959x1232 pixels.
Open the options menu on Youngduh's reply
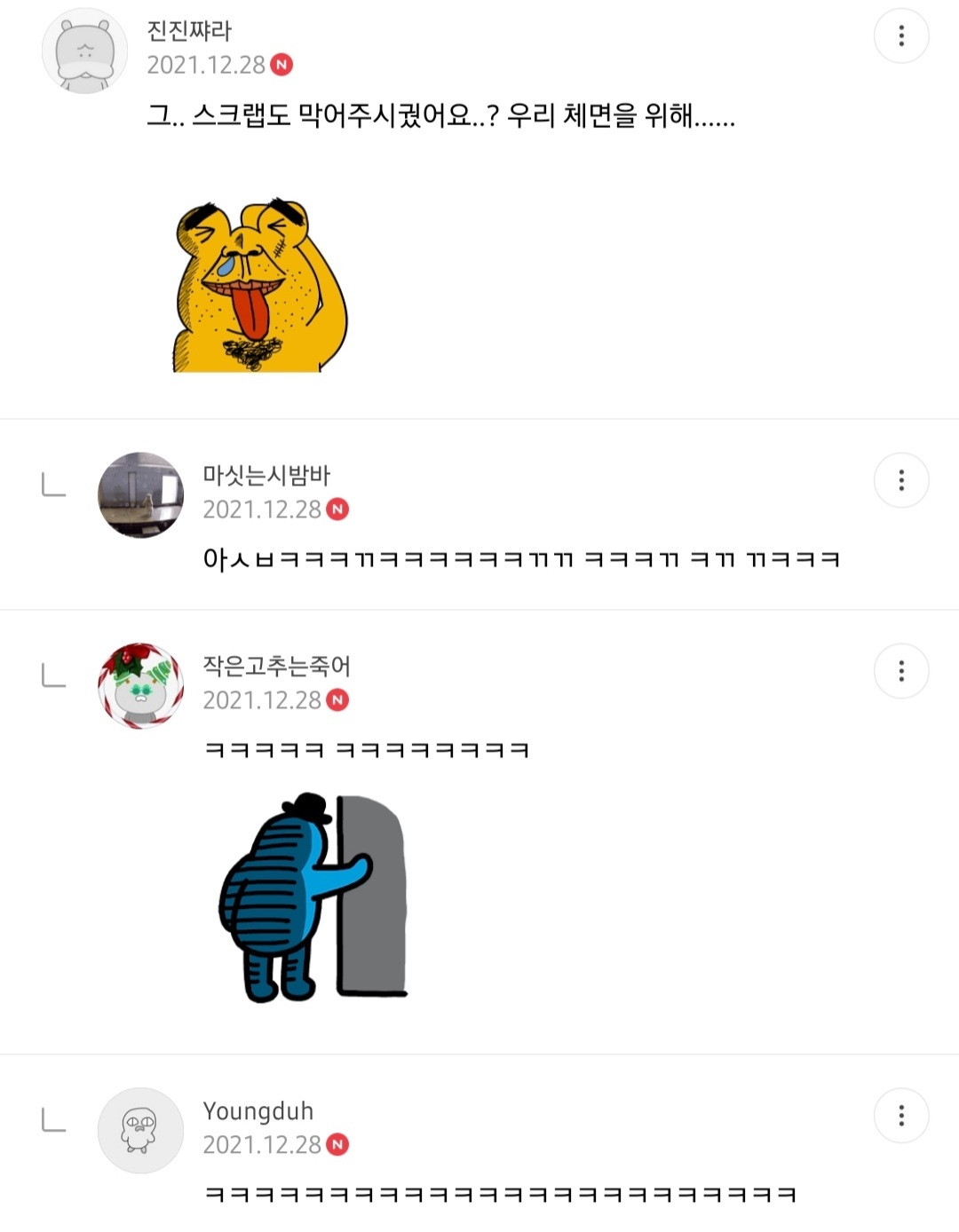click(x=901, y=1116)
